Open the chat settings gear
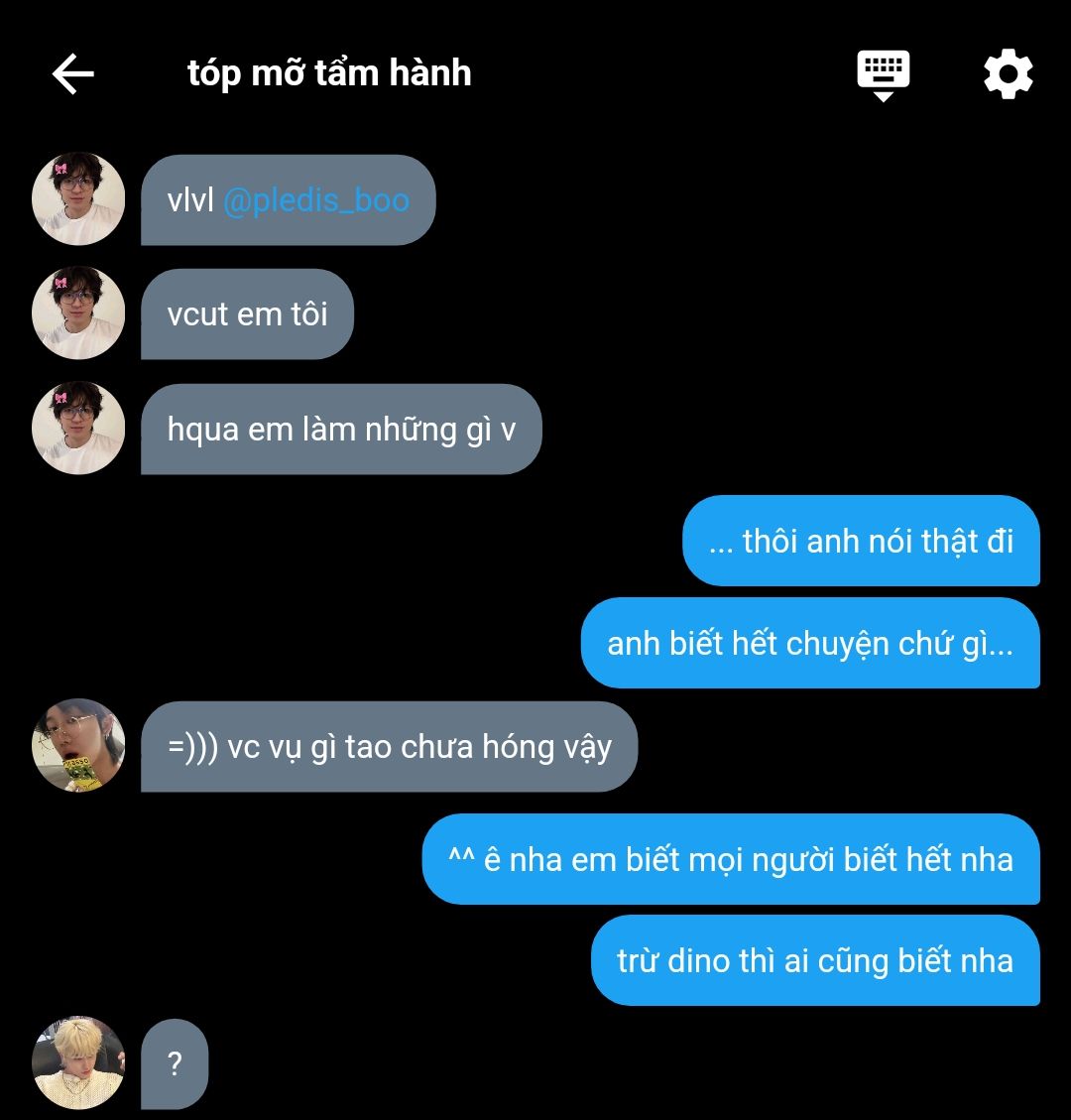Screen dimensions: 1071x1120 (1008, 75)
